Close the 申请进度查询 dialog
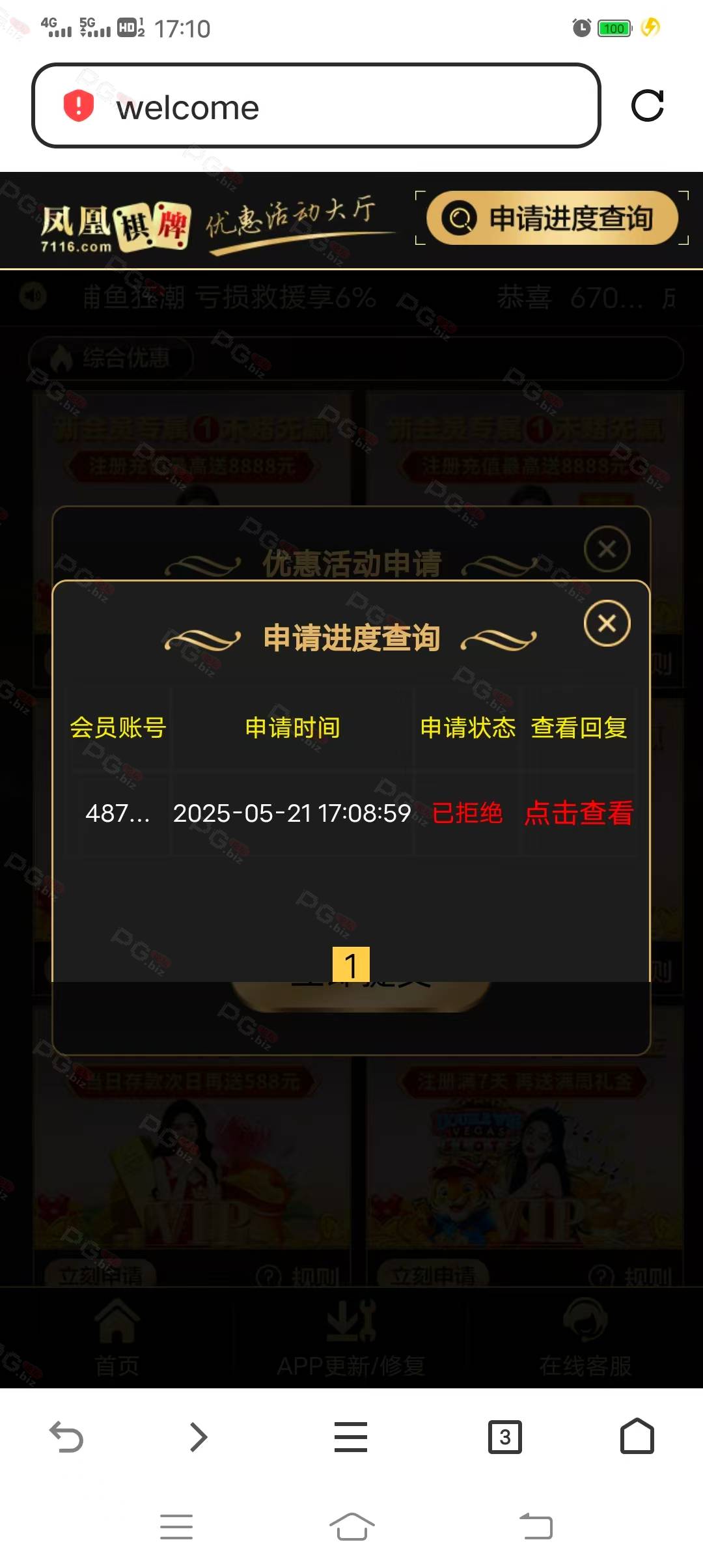This screenshot has height=1568, width=703. coord(607,623)
